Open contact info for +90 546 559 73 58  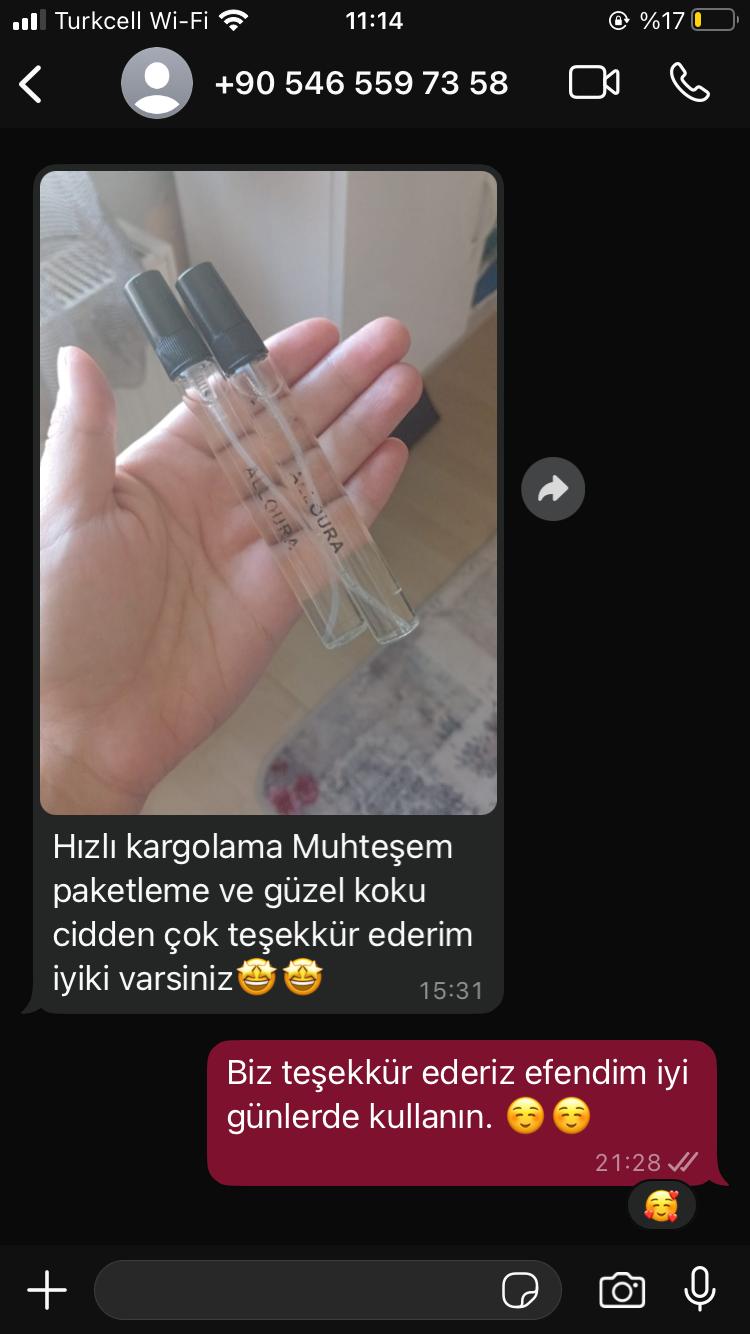pyautogui.click(x=361, y=83)
